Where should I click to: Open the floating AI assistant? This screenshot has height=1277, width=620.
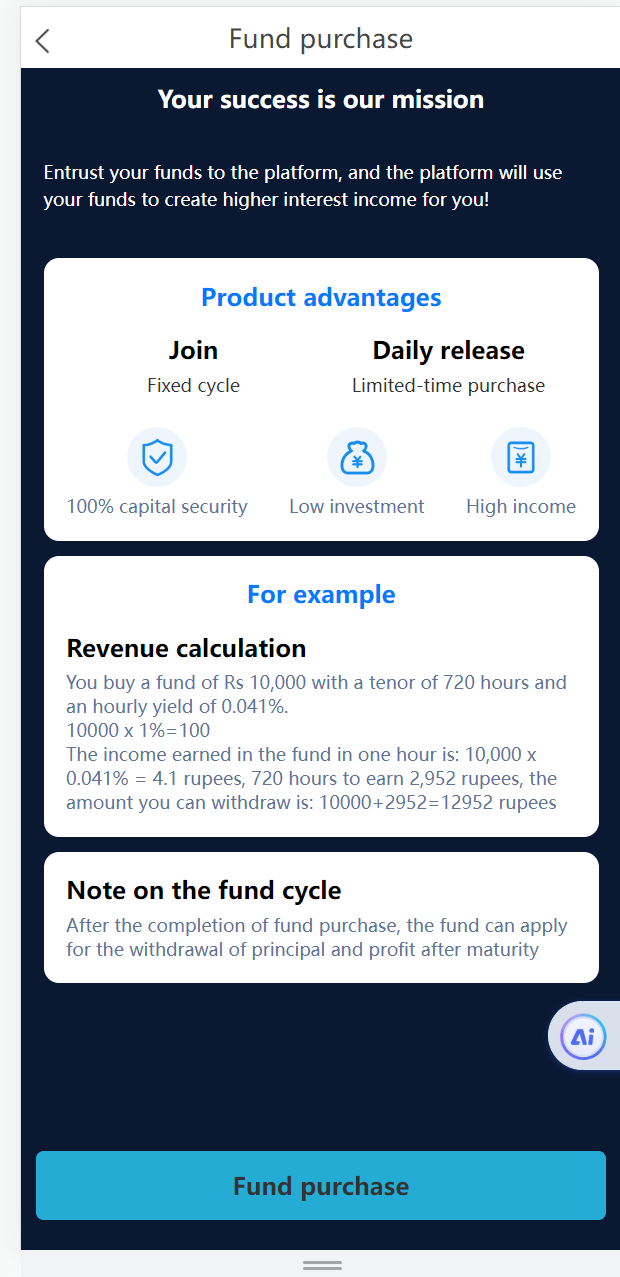click(582, 1036)
